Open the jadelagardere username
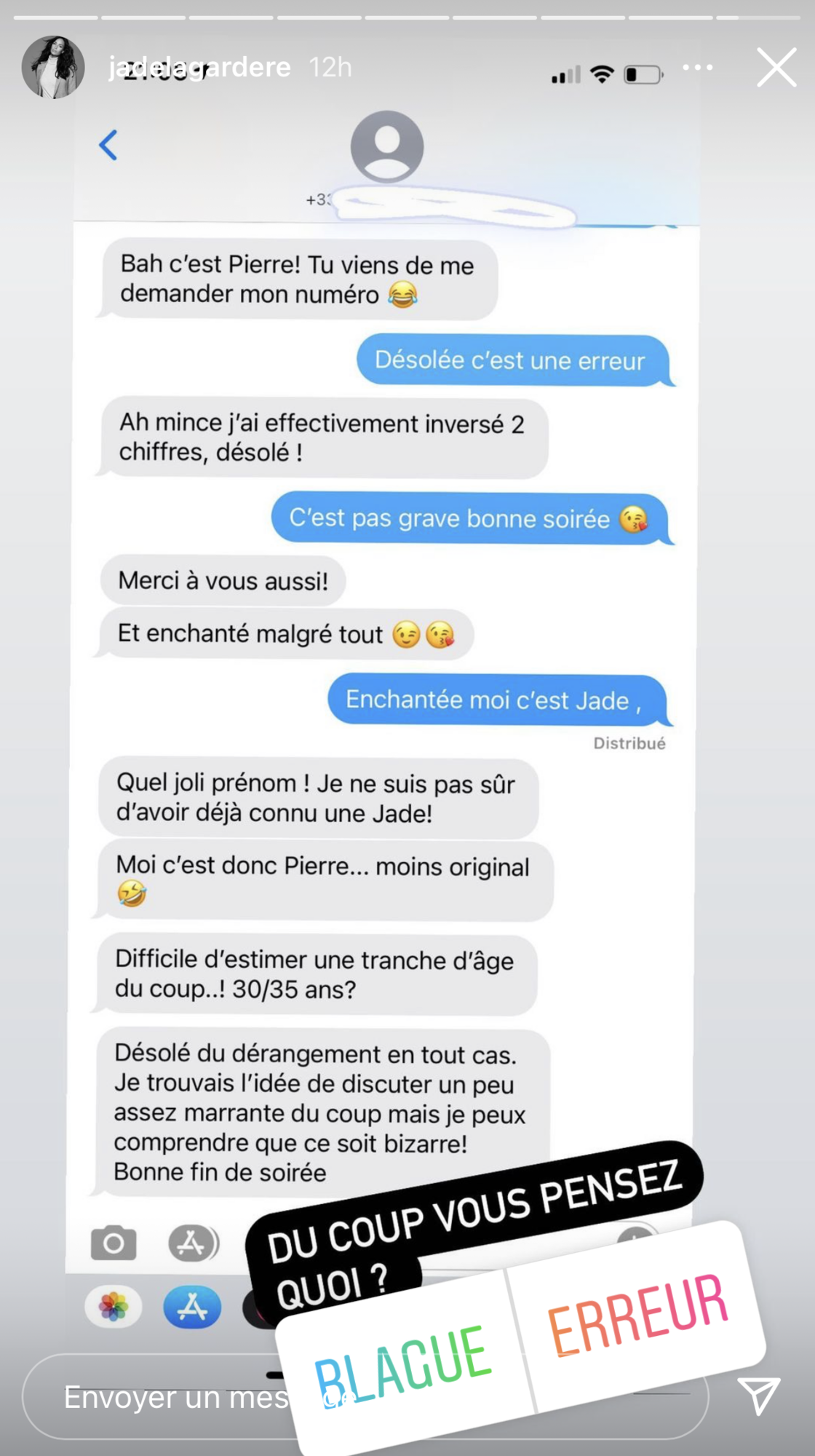815x1456 pixels. pyautogui.click(x=199, y=68)
